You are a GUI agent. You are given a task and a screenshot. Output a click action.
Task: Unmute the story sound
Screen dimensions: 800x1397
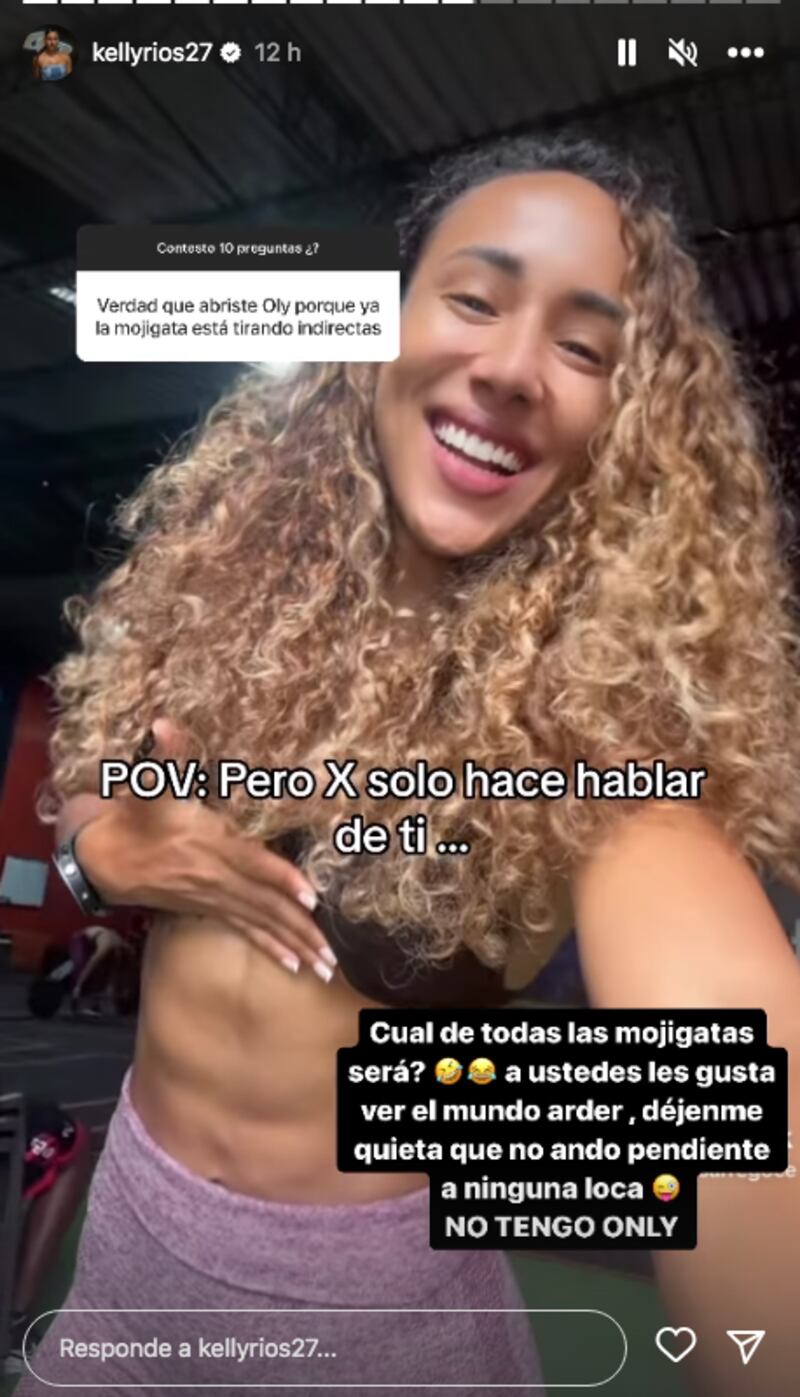click(685, 53)
